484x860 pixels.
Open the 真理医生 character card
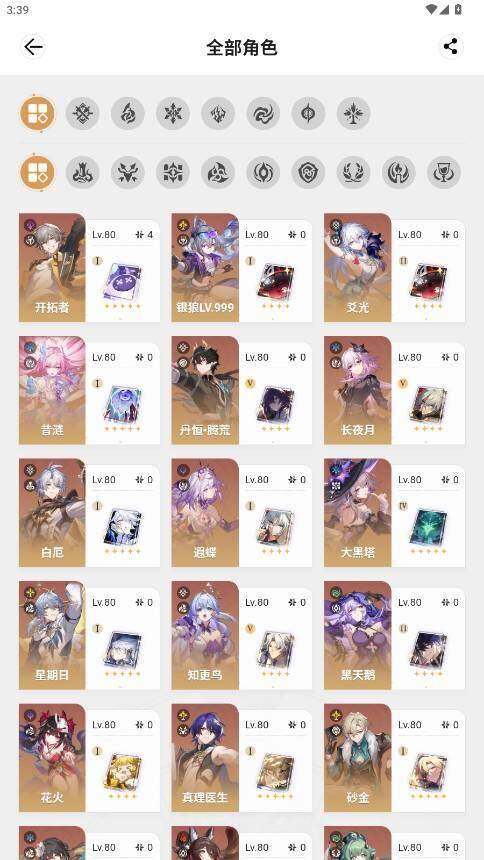[x=242, y=758]
